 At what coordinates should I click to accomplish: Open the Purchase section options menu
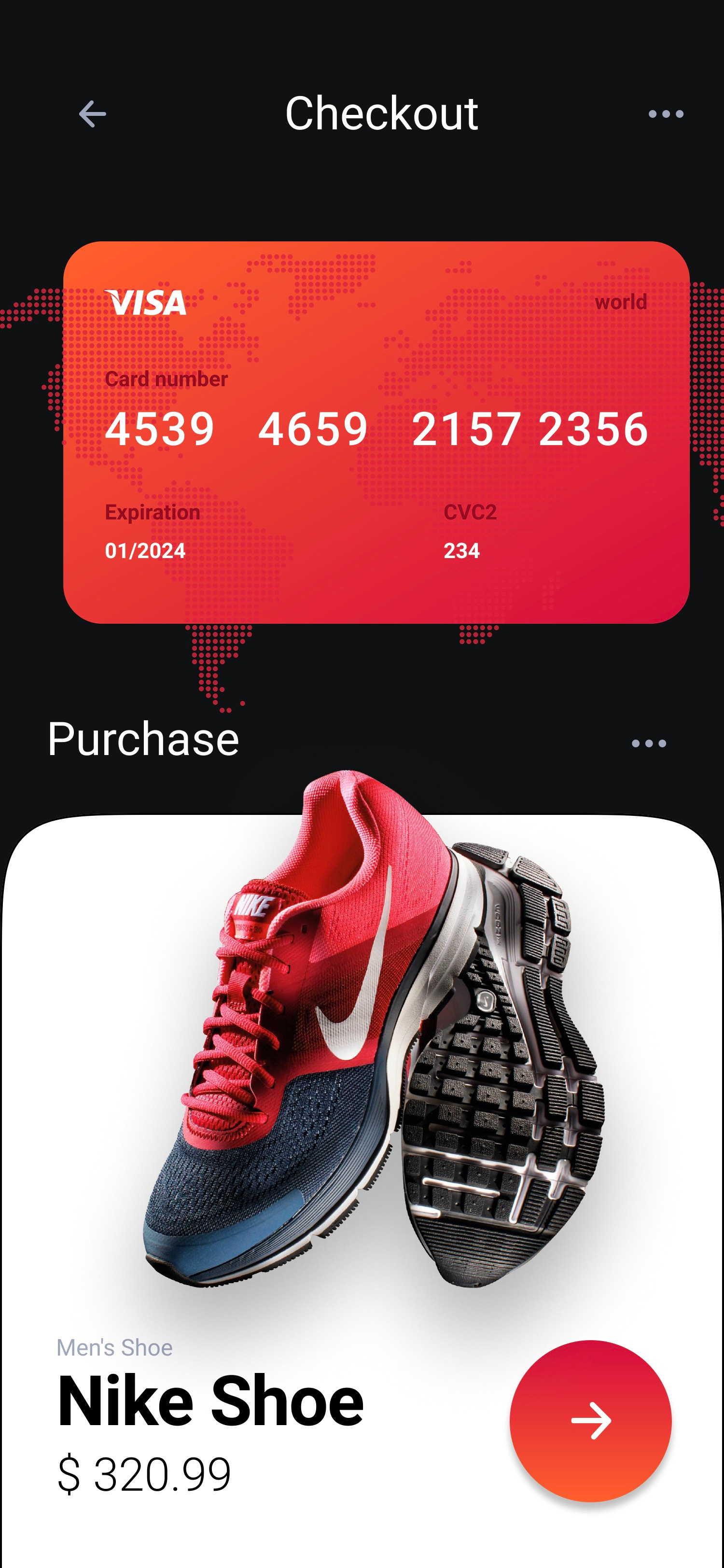pyautogui.click(x=649, y=743)
